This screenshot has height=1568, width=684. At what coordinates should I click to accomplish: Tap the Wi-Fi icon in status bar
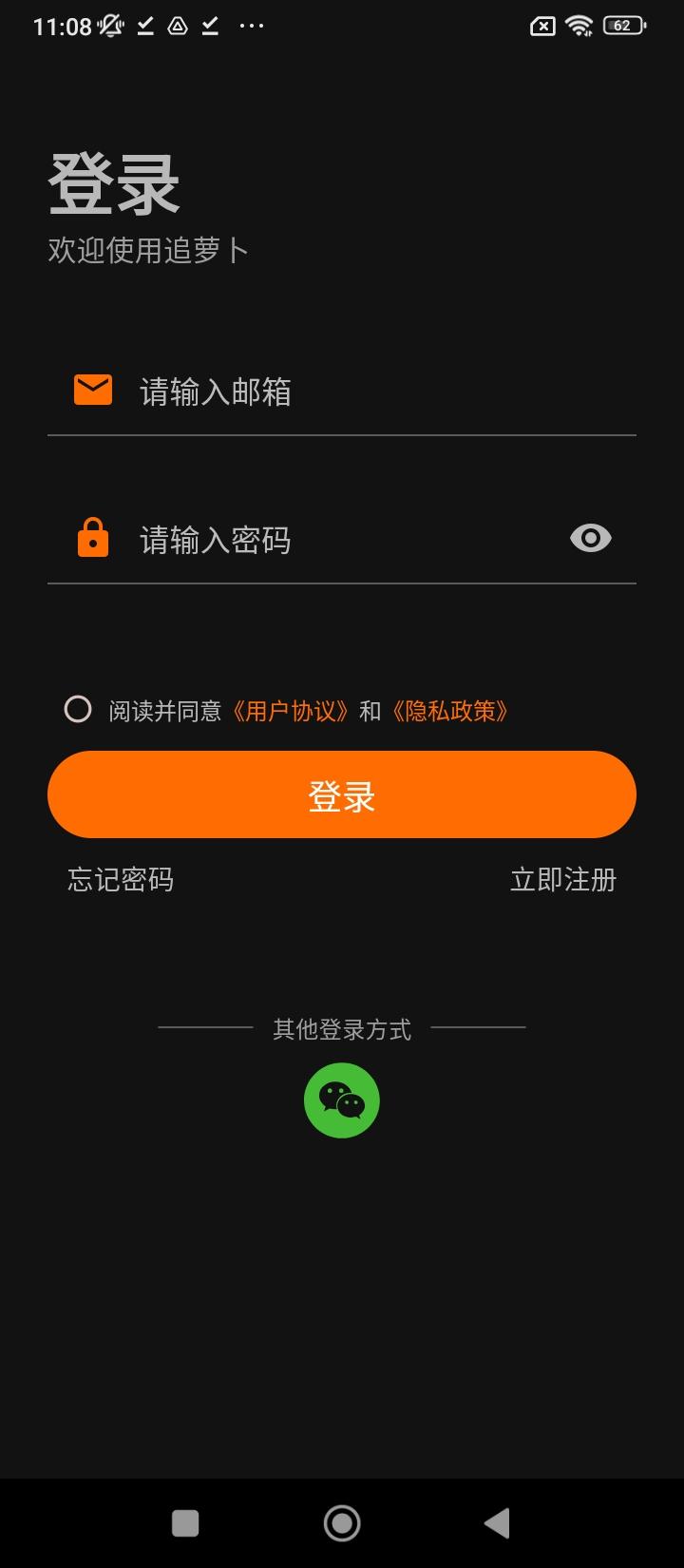[x=579, y=26]
